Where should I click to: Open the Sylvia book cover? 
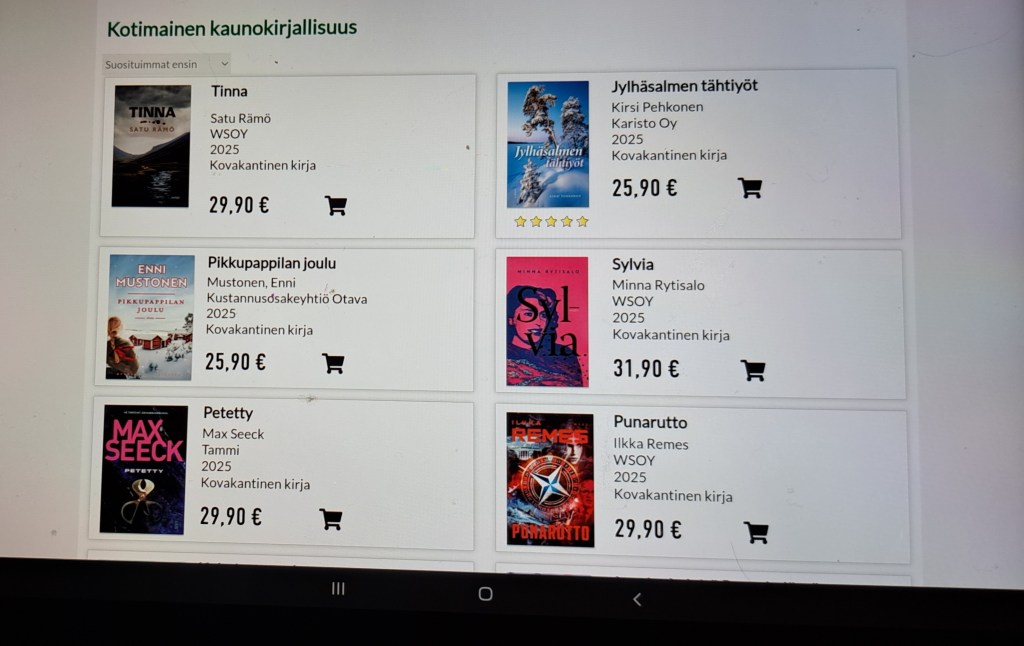pyautogui.click(x=547, y=321)
